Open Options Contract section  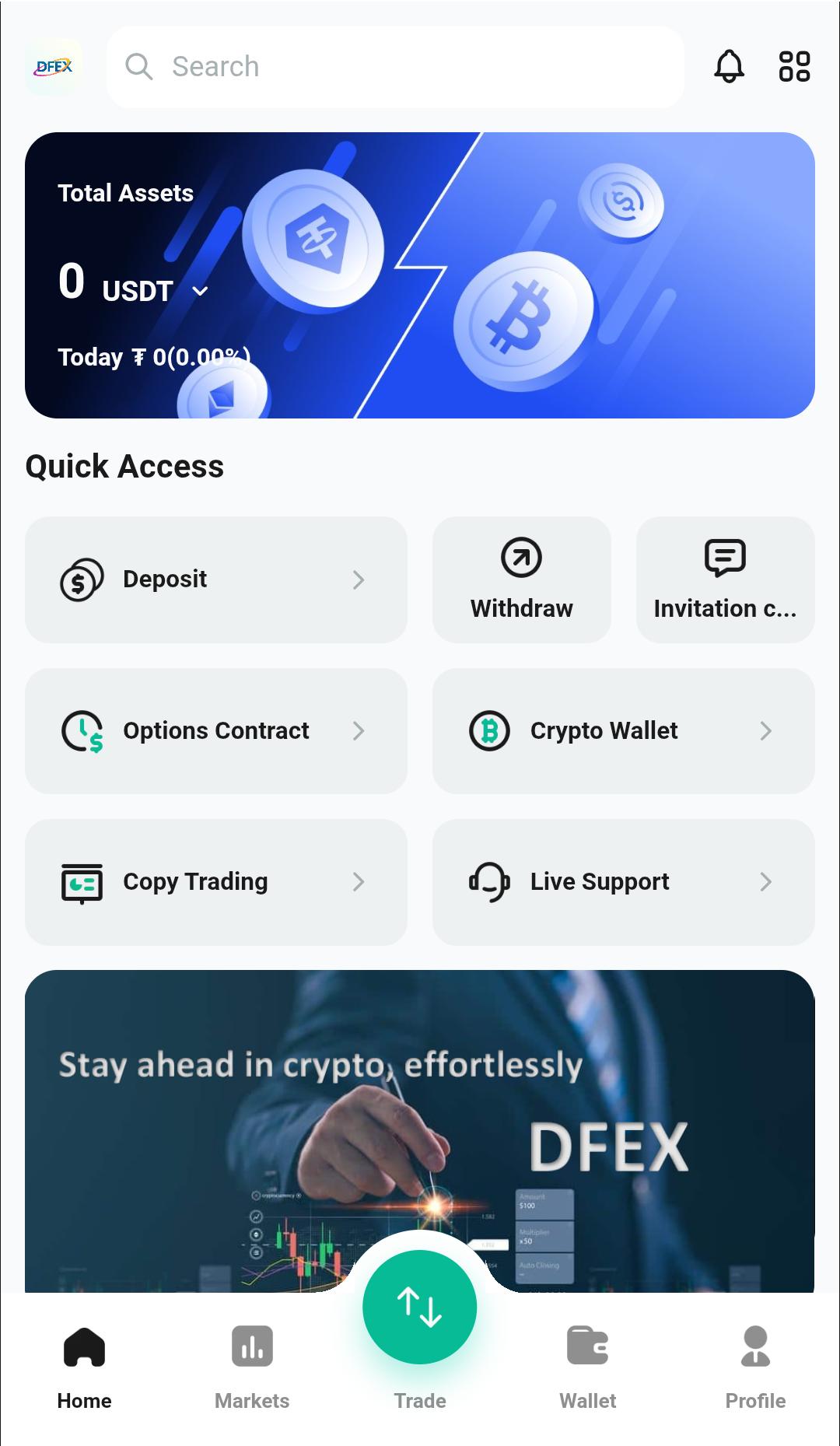coord(216,730)
